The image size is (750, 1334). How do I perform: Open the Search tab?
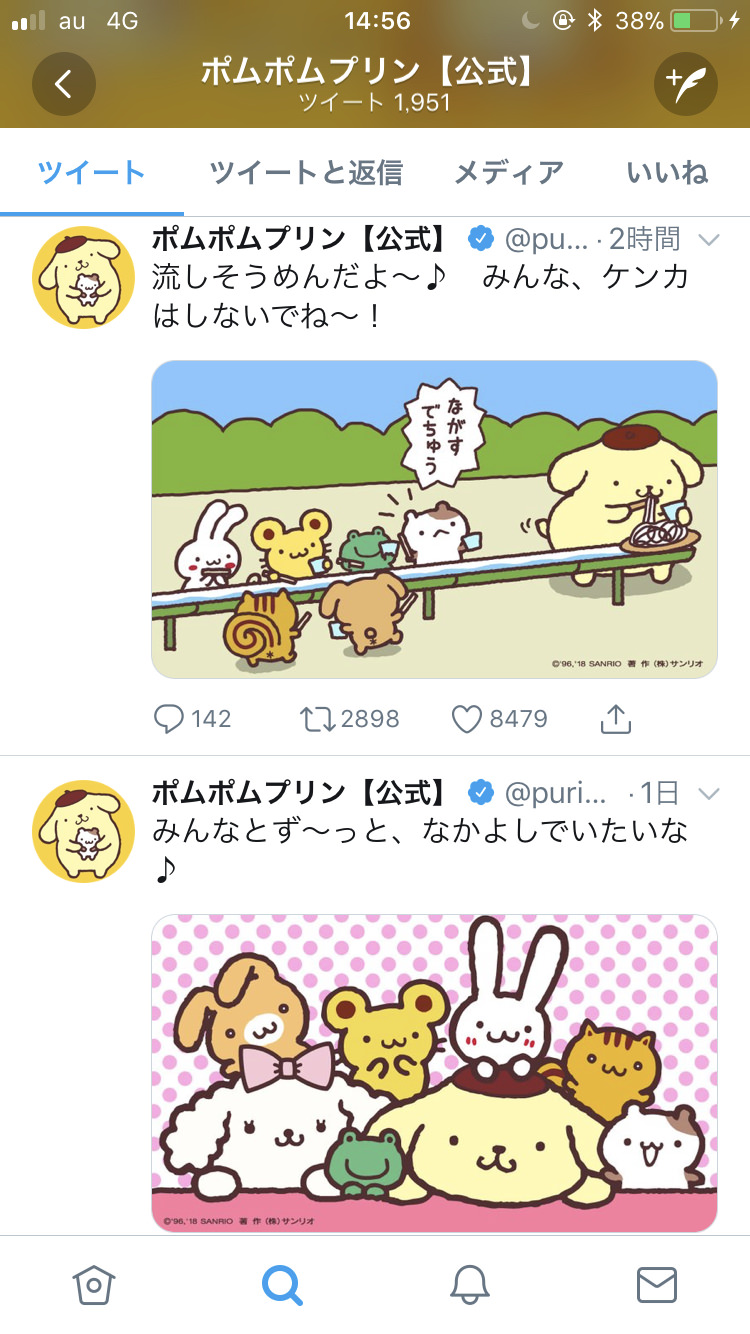click(282, 1285)
